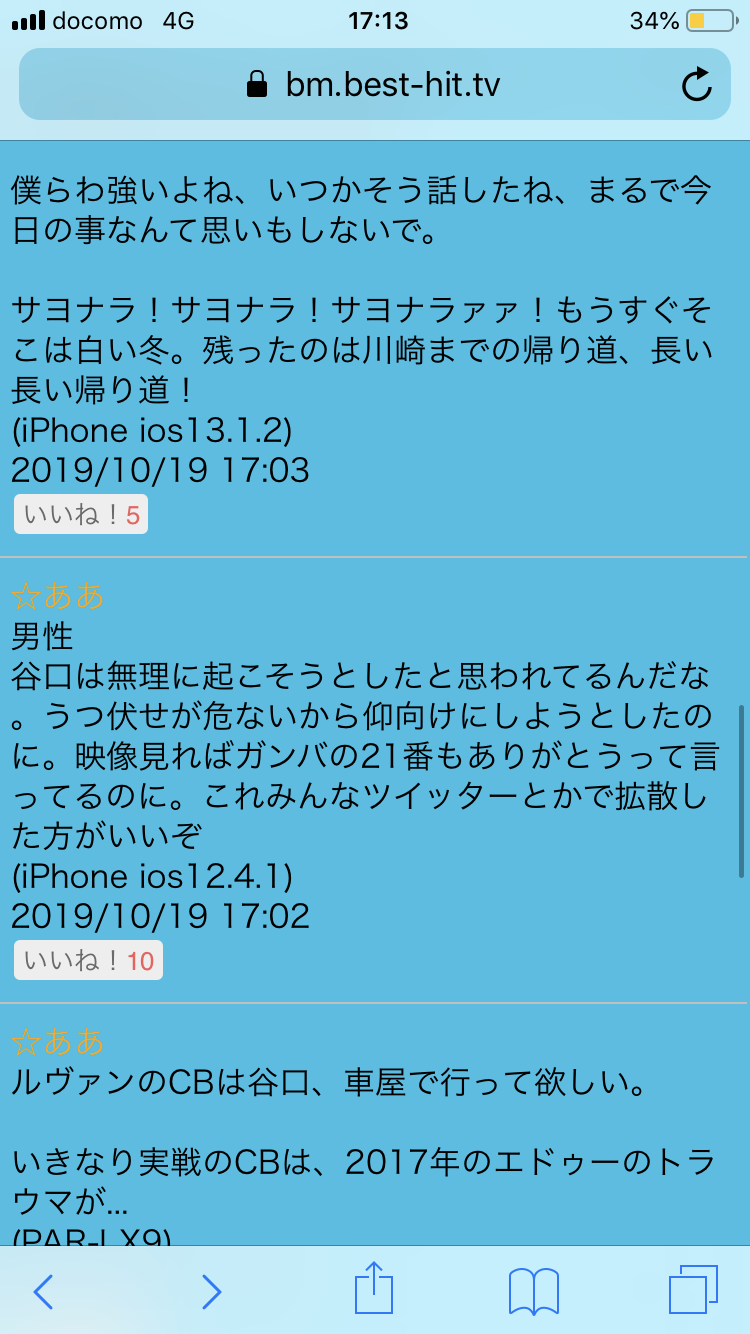This screenshot has height=1334, width=750.
Task: Open the bookmarks book icon
Action: (x=534, y=1291)
